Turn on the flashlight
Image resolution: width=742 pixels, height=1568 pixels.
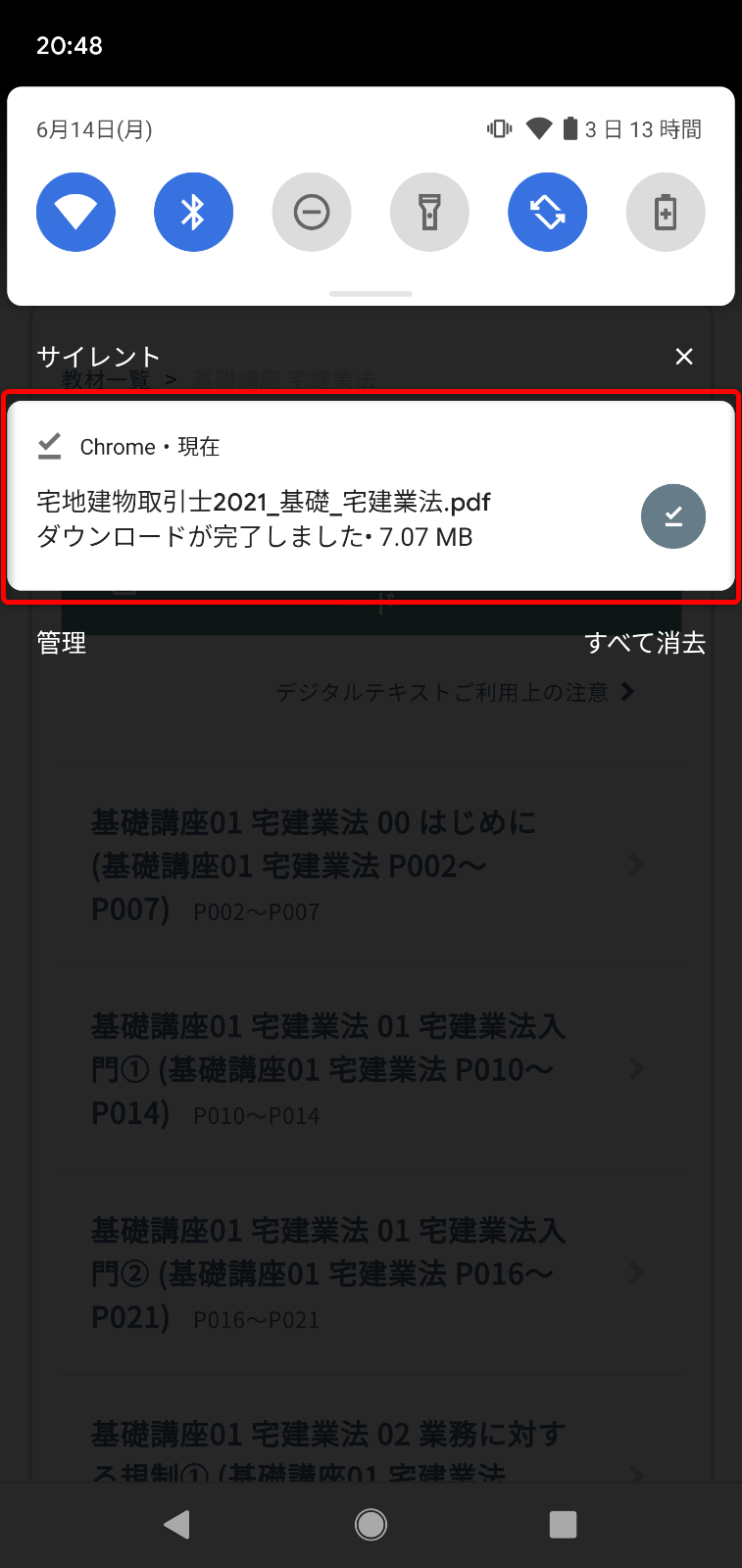click(x=429, y=212)
